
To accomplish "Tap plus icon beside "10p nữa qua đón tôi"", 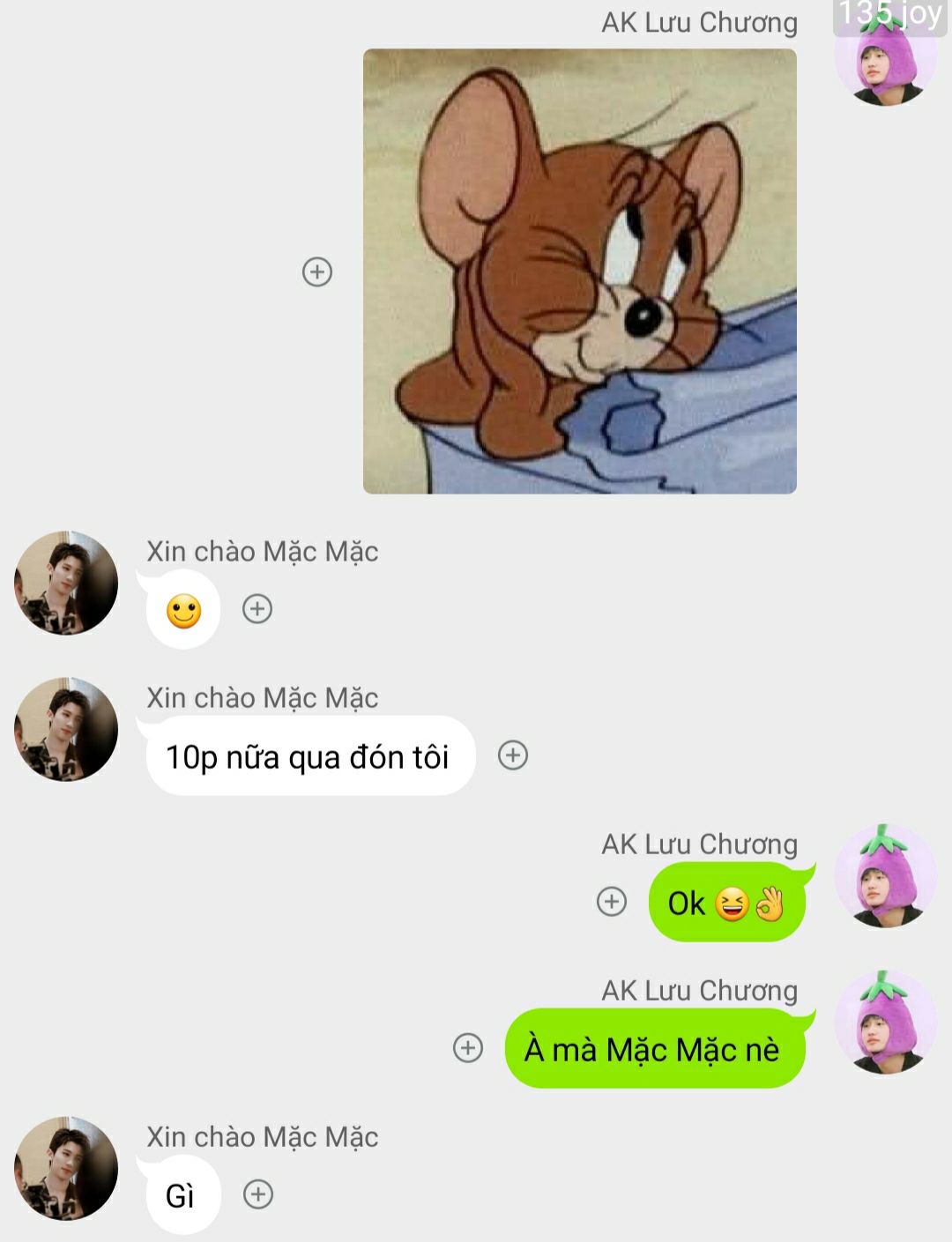I will pyautogui.click(x=513, y=755).
